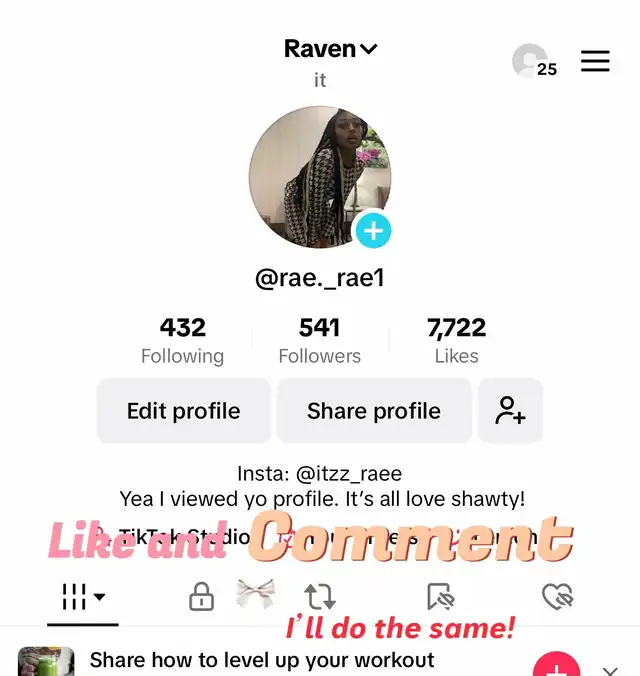Viewport: 640px width, 676px height.
Task: Switch to the reposts tab
Action: pyautogui.click(x=320, y=597)
